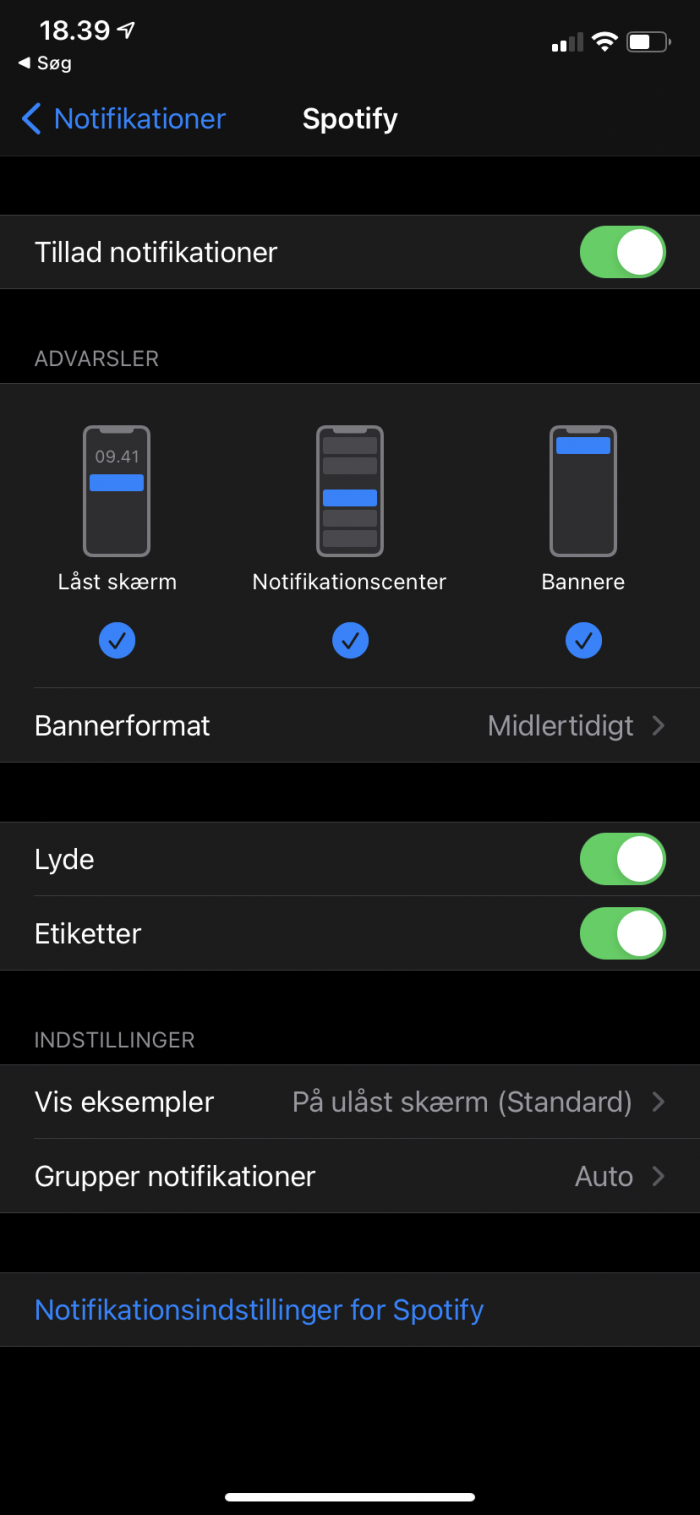Uncheck the Bannere alert option
Viewport: 700px width, 1515px height.
(583, 640)
